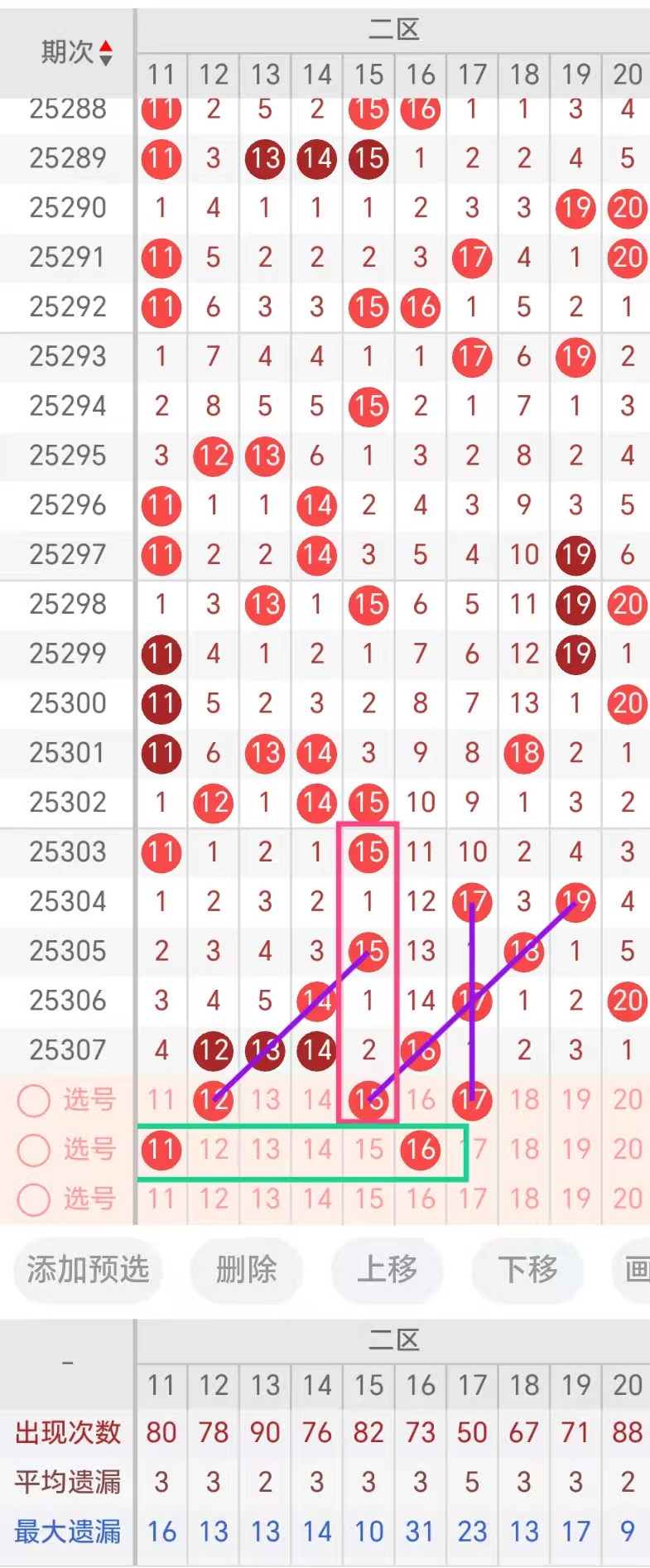
Task: Tap the 删除 button
Action: (247, 1269)
